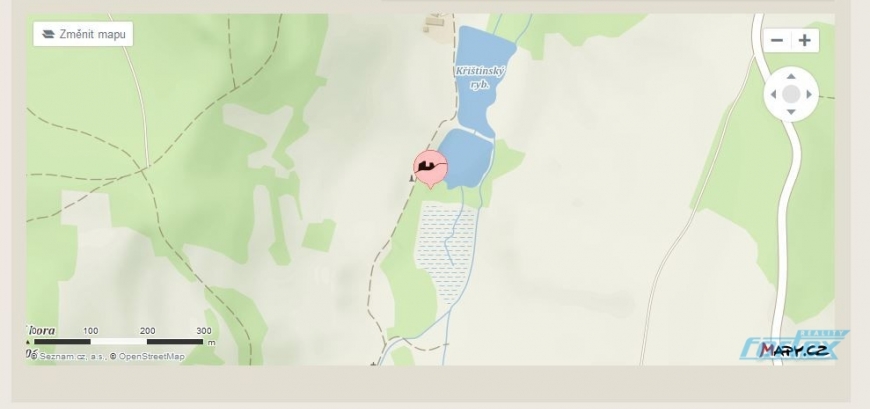Pan map up with compass arrow

791,75
